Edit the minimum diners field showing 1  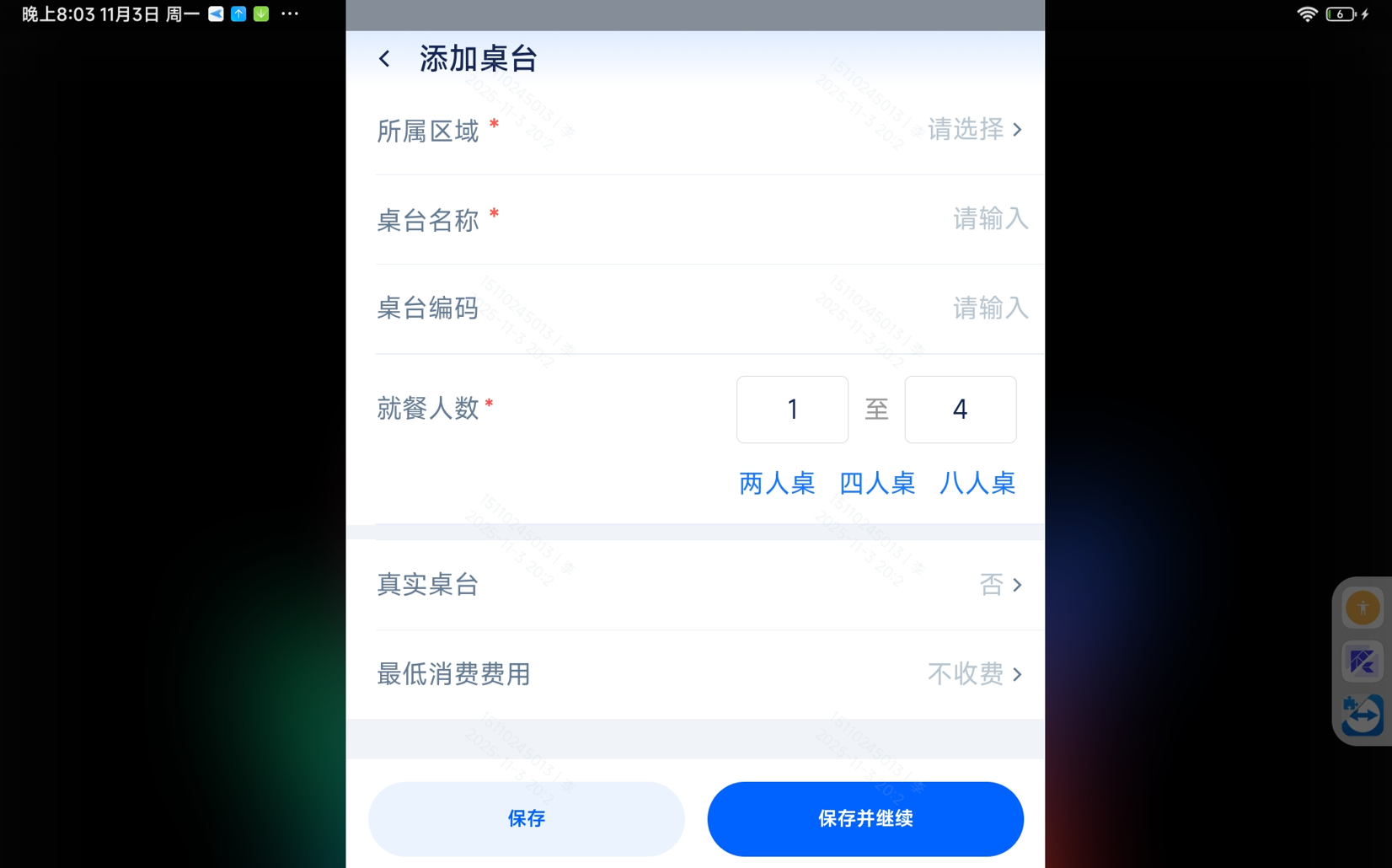(791, 410)
